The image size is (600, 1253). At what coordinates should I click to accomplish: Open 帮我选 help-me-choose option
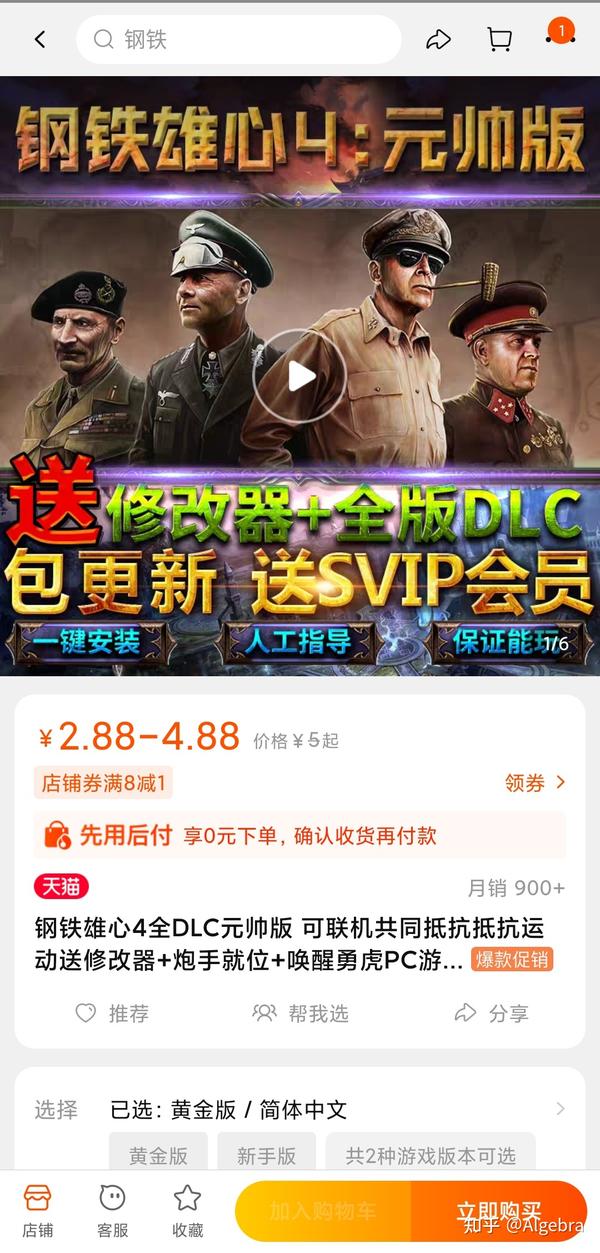[300, 1013]
